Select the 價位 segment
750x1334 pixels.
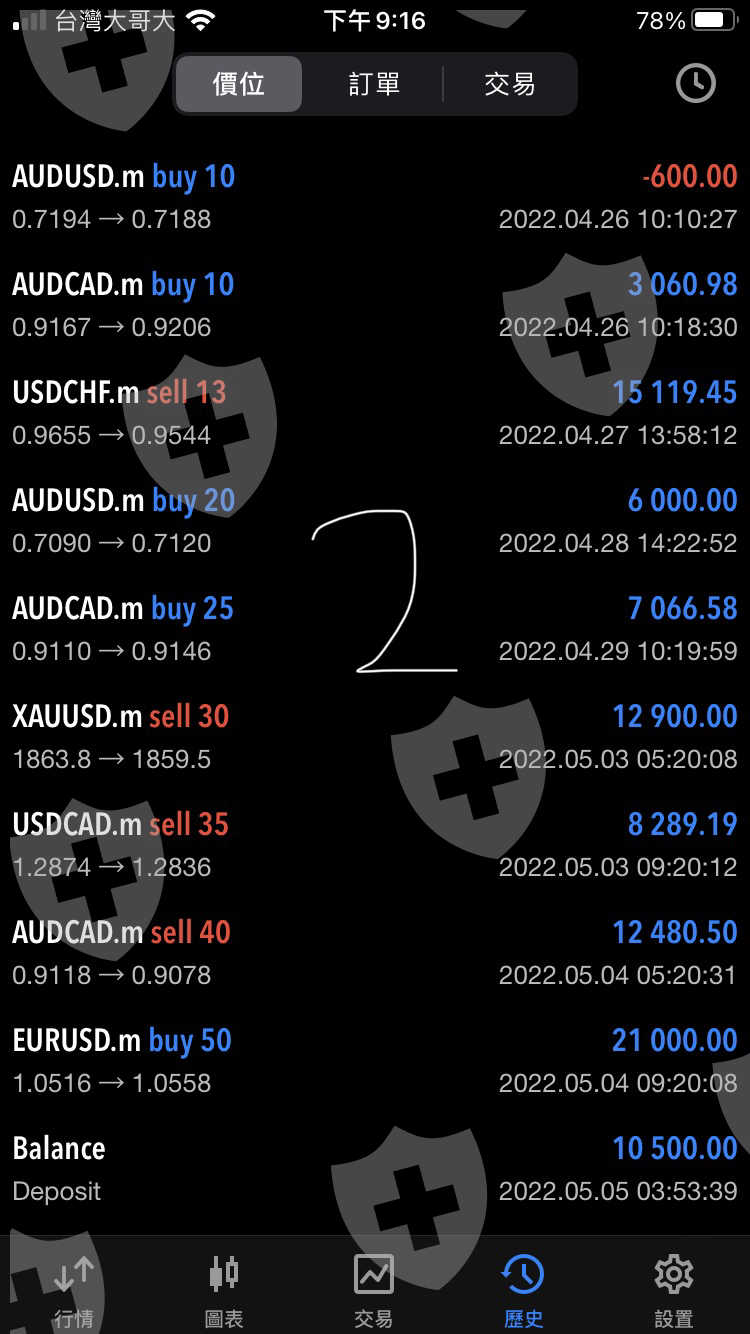[x=239, y=84]
